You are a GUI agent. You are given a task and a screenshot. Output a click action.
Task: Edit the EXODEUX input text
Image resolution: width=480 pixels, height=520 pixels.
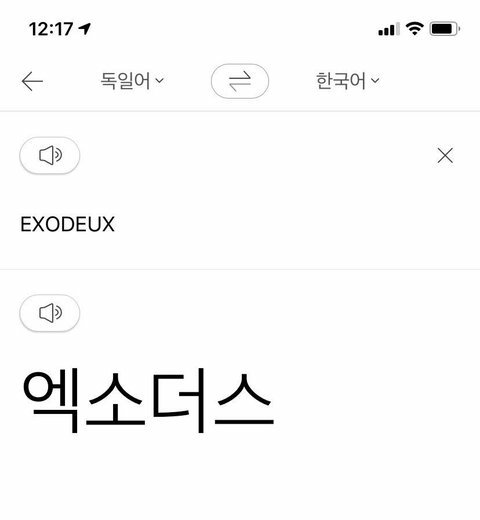point(68,224)
